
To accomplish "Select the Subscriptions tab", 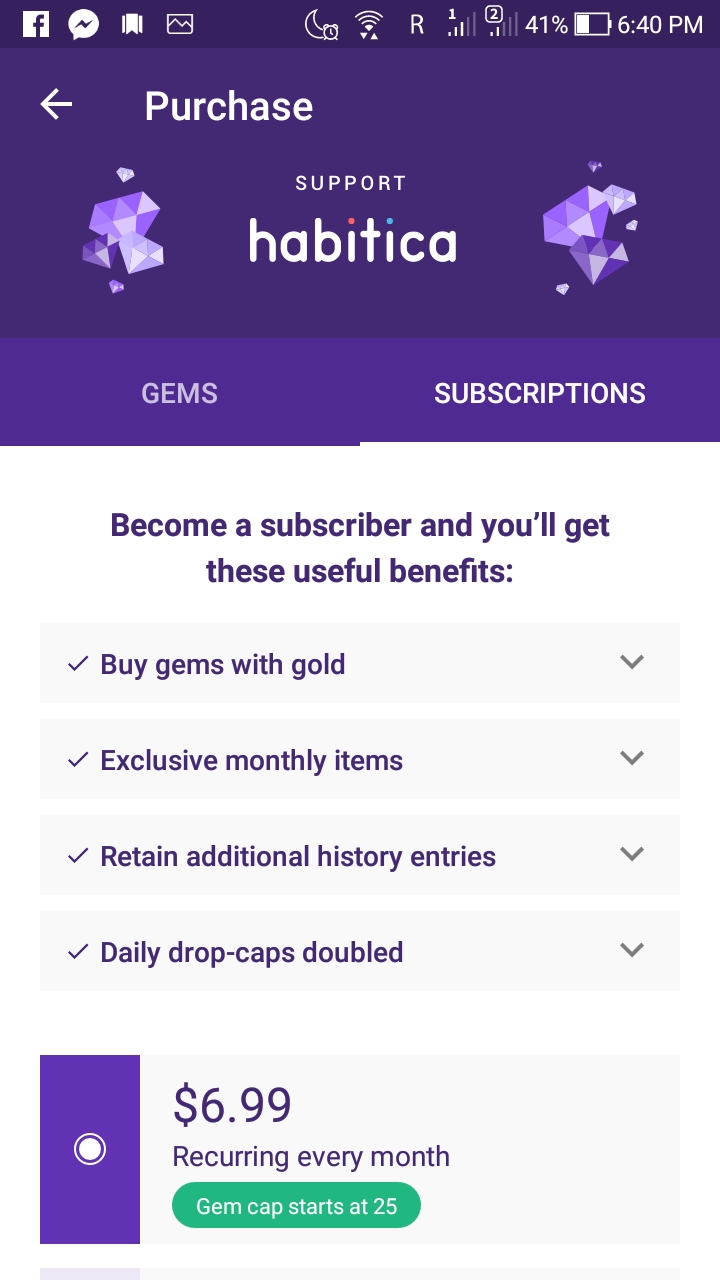I will (x=539, y=393).
